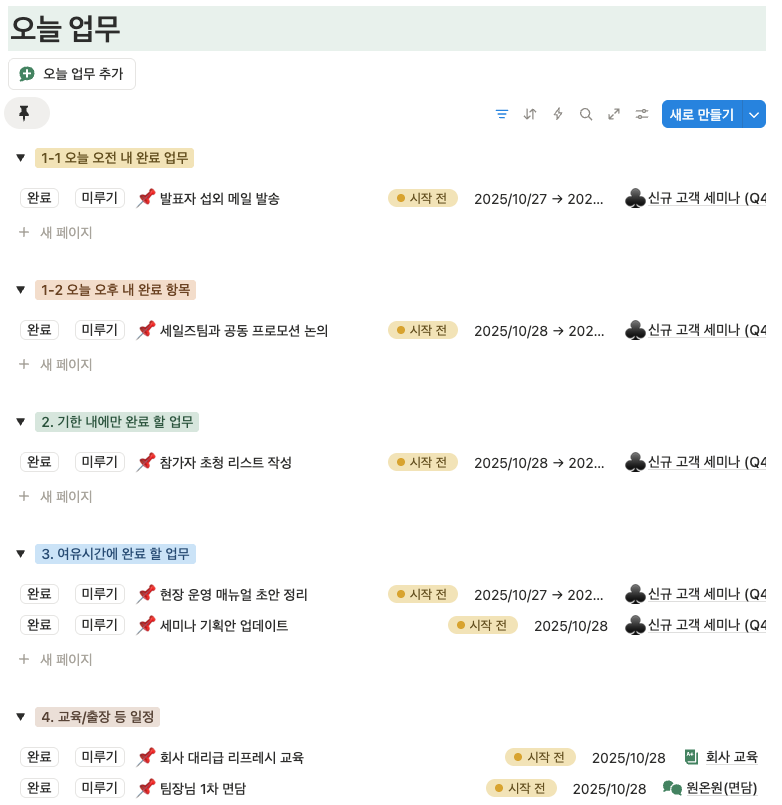Open the filter icon in the database toolbar
Viewport: 782px width, 805px height.
[501, 114]
